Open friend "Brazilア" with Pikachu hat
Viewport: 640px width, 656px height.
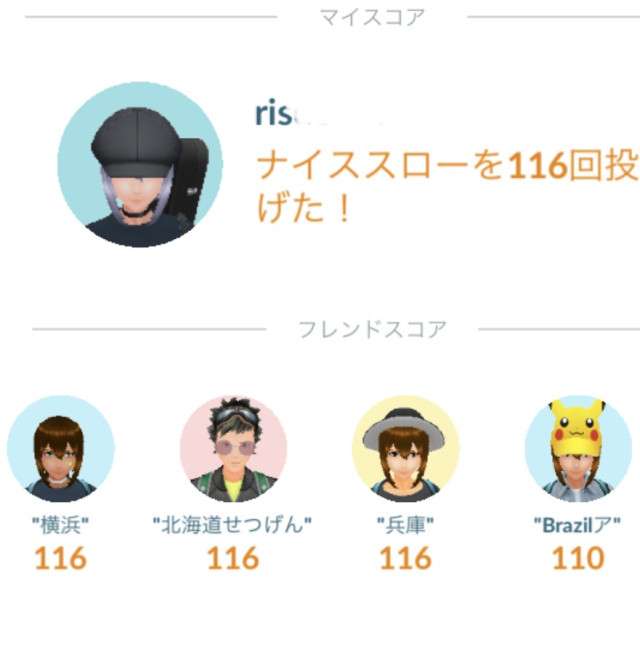(x=578, y=448)
